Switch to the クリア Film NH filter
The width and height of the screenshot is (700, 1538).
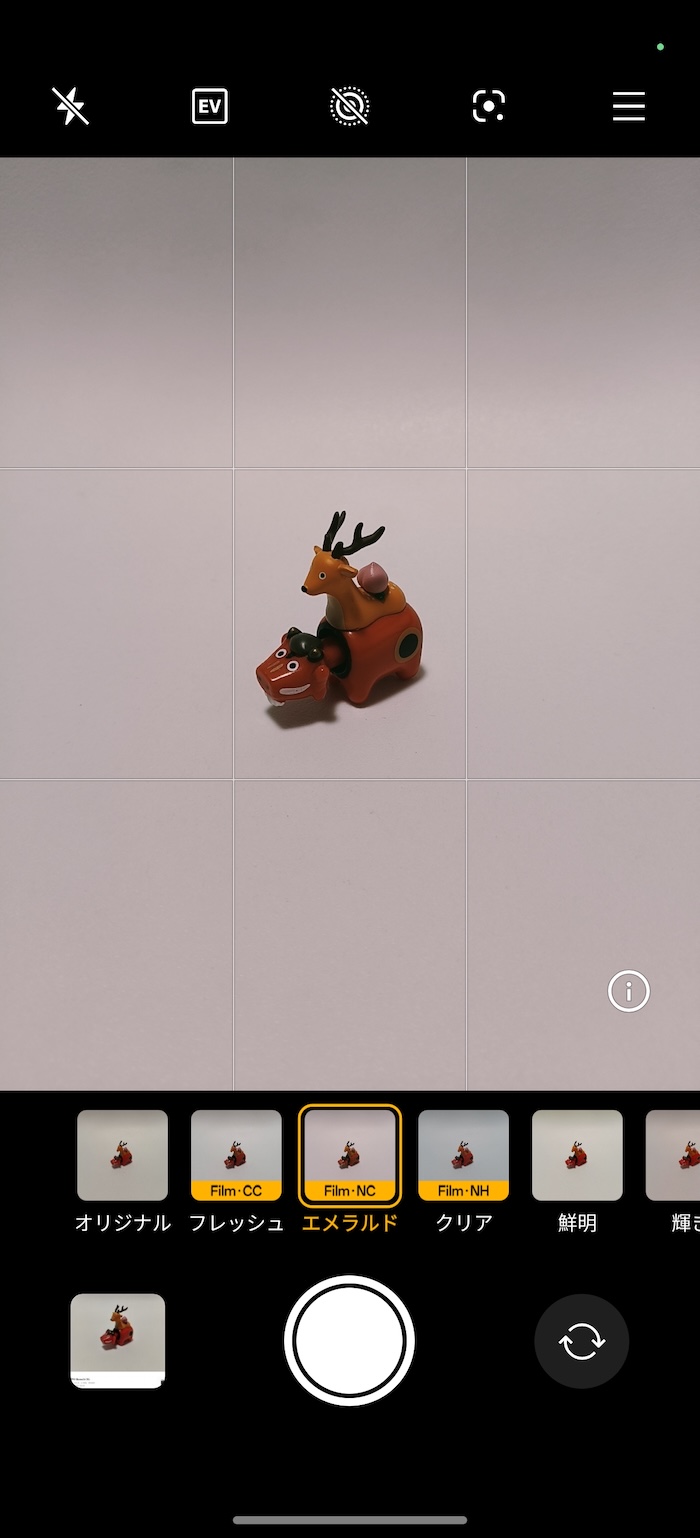coord(464,1171)
